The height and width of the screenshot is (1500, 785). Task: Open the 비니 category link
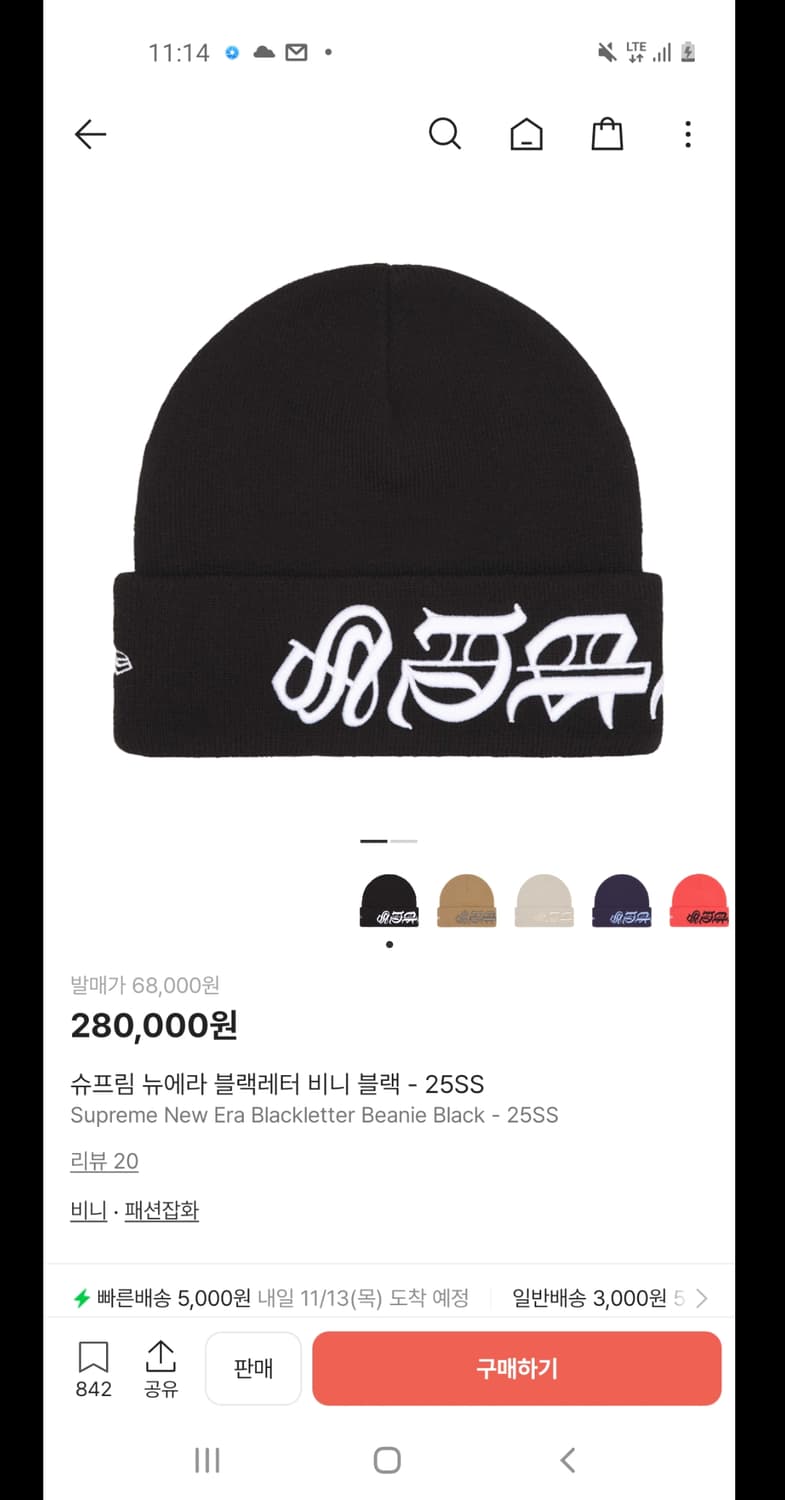[x=87, y=1210]
